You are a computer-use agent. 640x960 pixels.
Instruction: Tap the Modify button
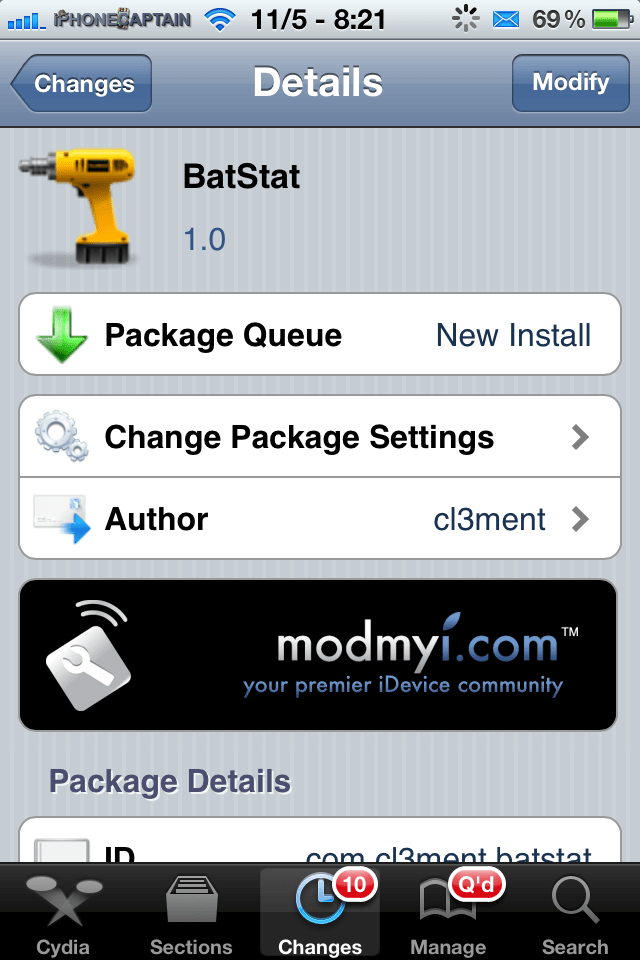[570, 83]
